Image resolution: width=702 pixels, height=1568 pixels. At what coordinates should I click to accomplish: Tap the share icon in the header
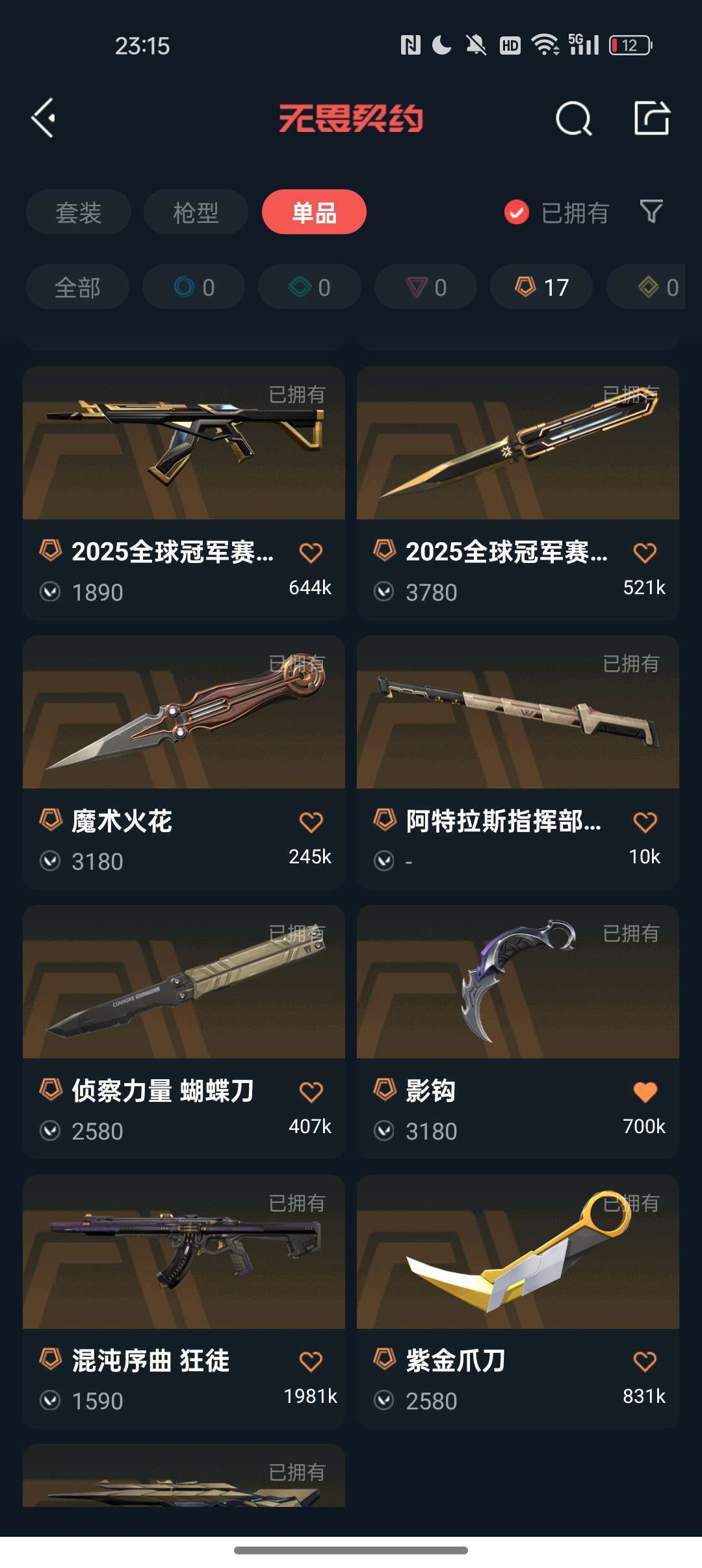tap(651, 118)
